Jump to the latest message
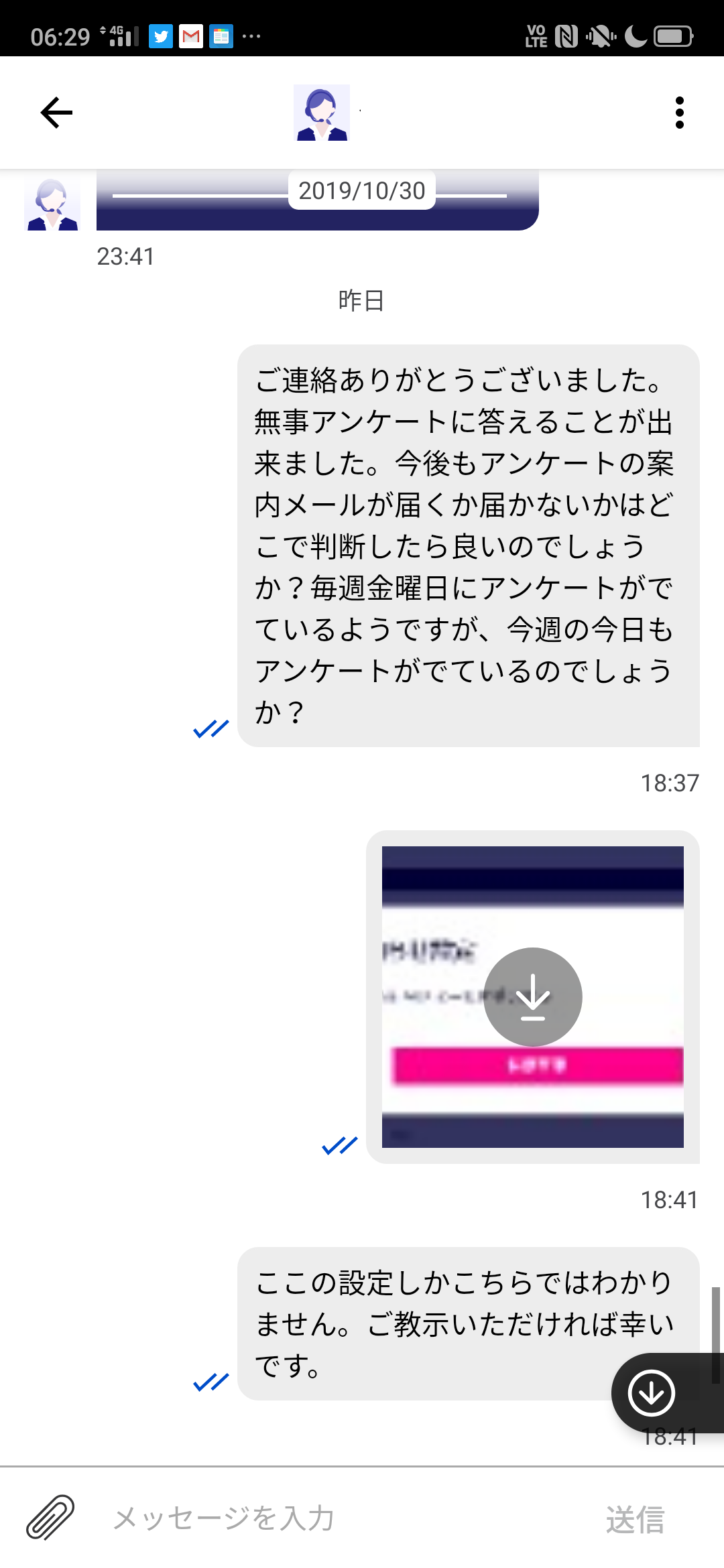The width and height of the screenshot is (724, 1568). pyautogui.click(x=651, y=1393)
